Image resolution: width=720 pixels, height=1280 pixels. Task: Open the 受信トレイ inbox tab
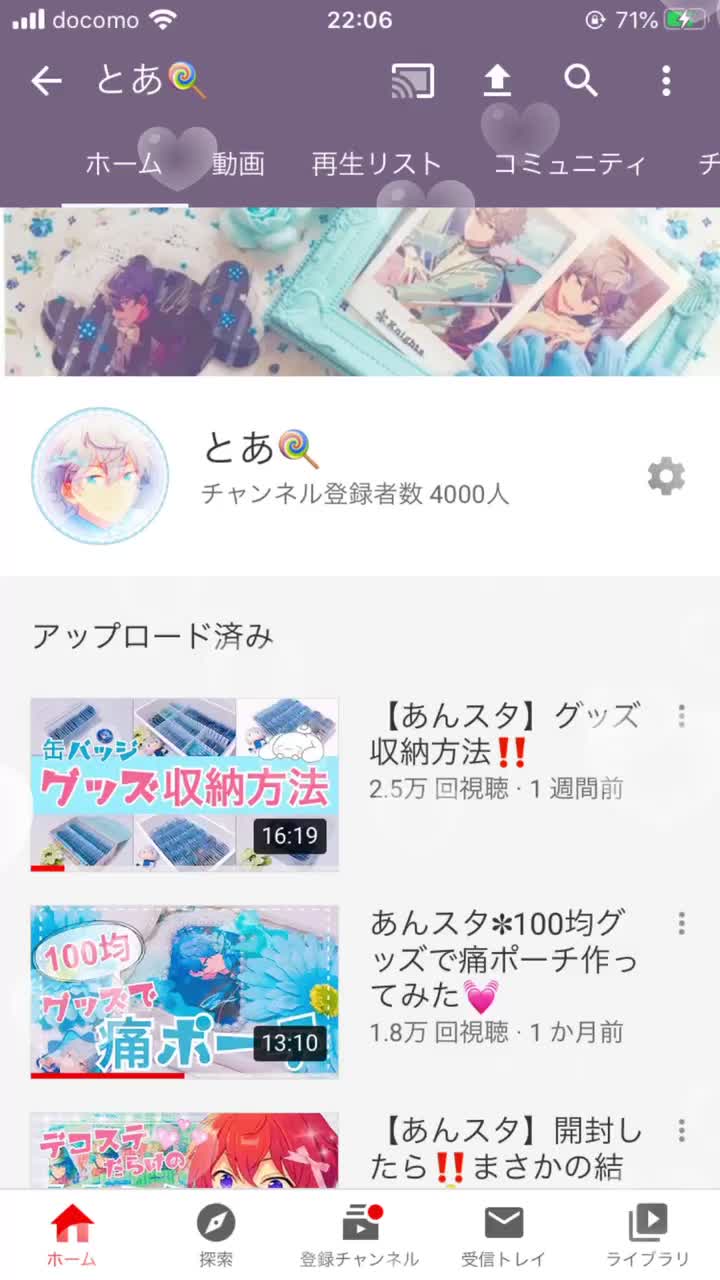(x=504, y=1236)
